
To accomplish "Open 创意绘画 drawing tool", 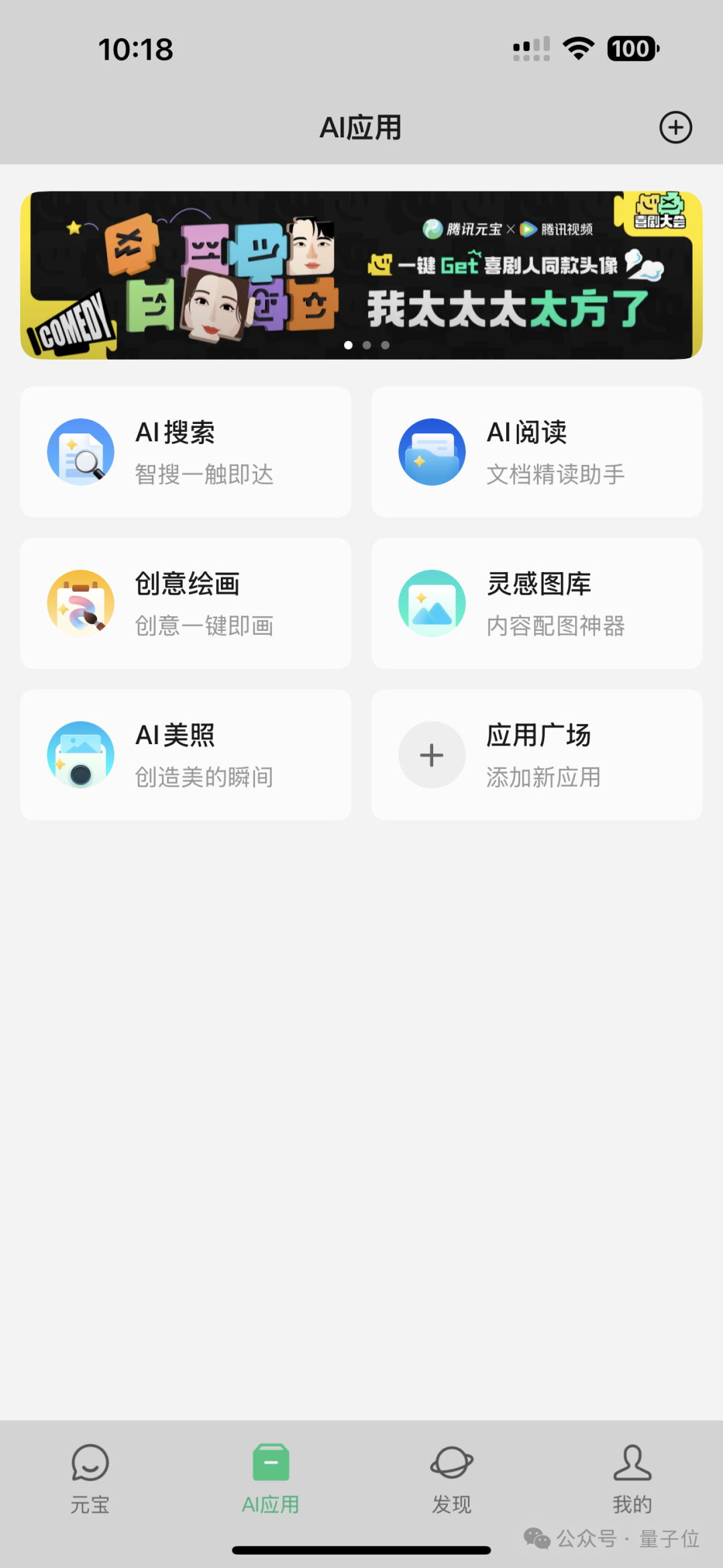I will pyautogui.click(x=185, y=603).
